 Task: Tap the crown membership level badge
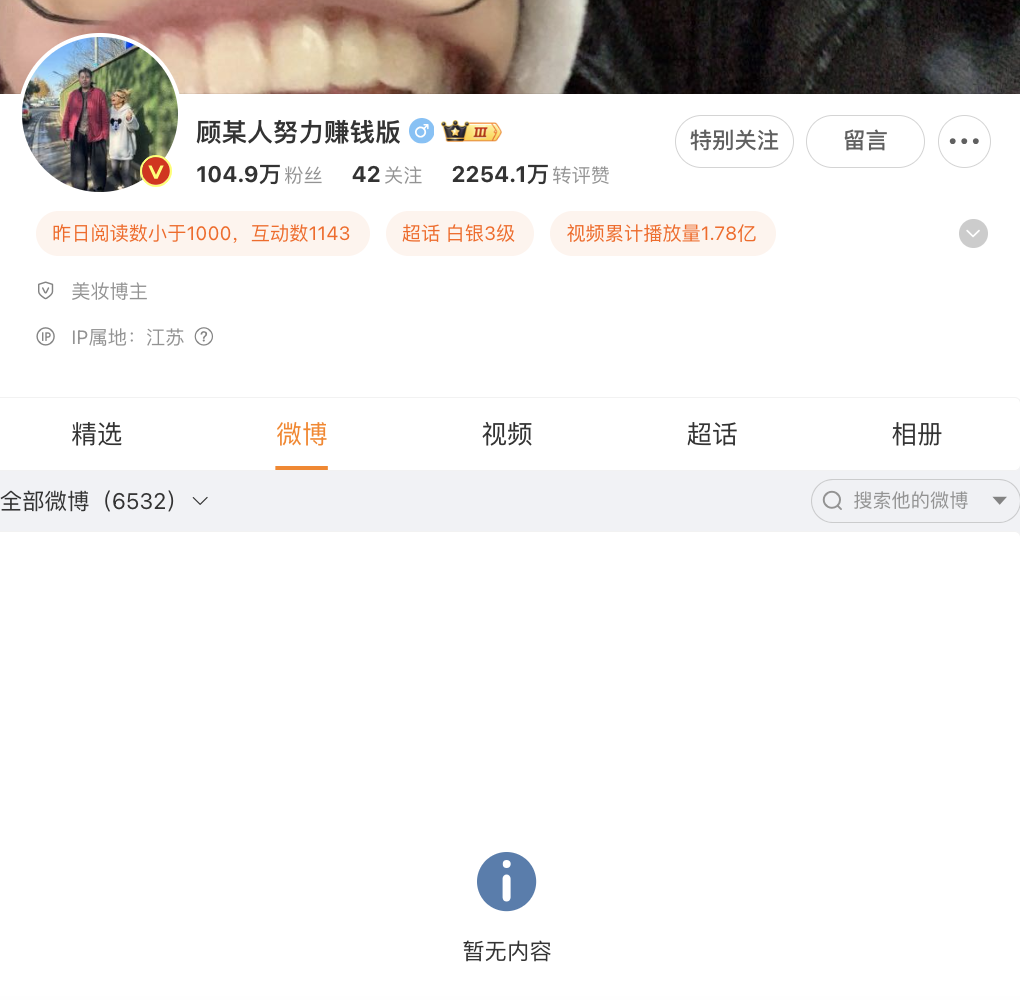(x=471, y=131)
